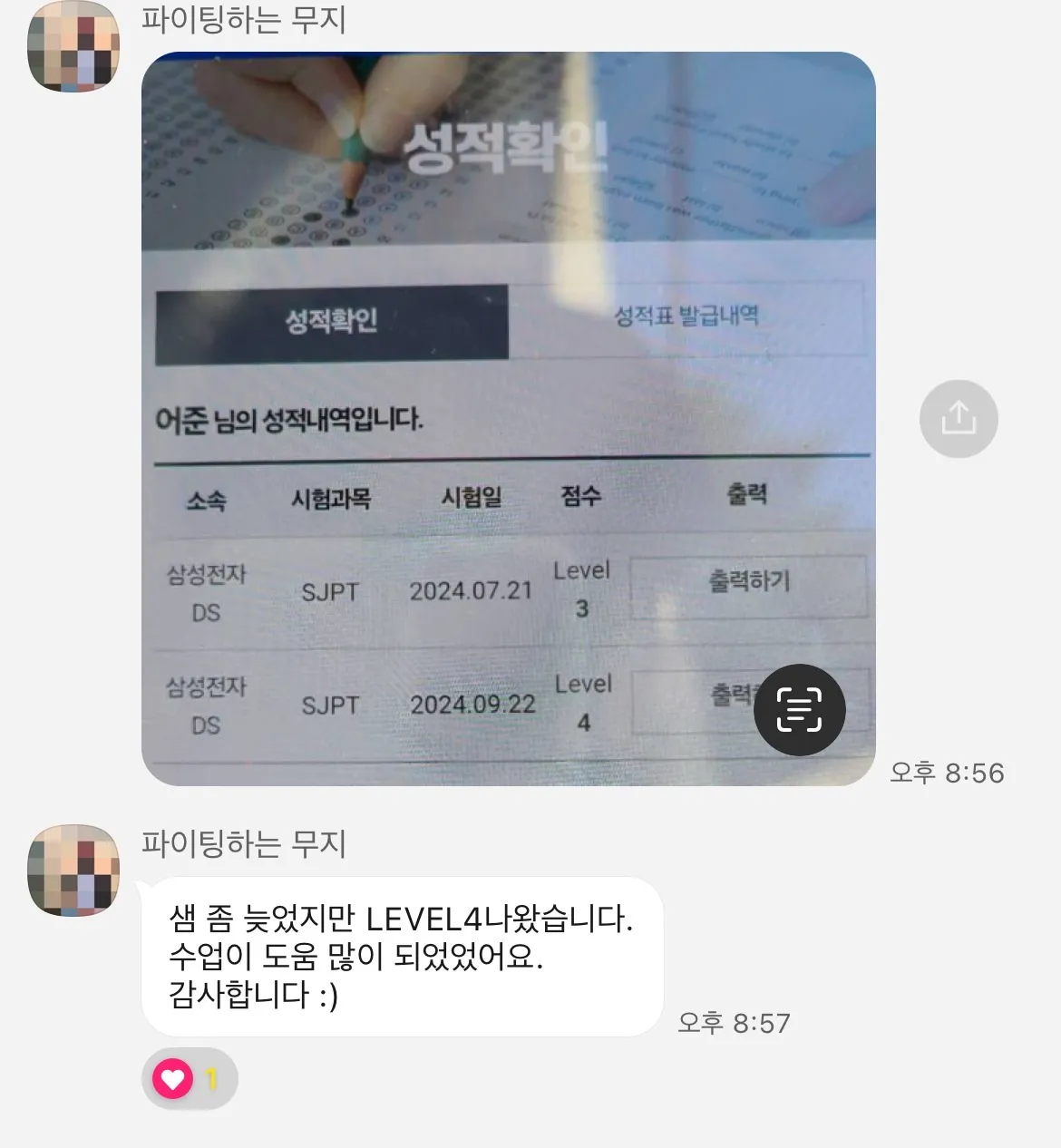Viewport: 1061px width, 1148px height.
Task: Tap the sender name 파이팅하는 무지
Action: [x=245, y=16]
